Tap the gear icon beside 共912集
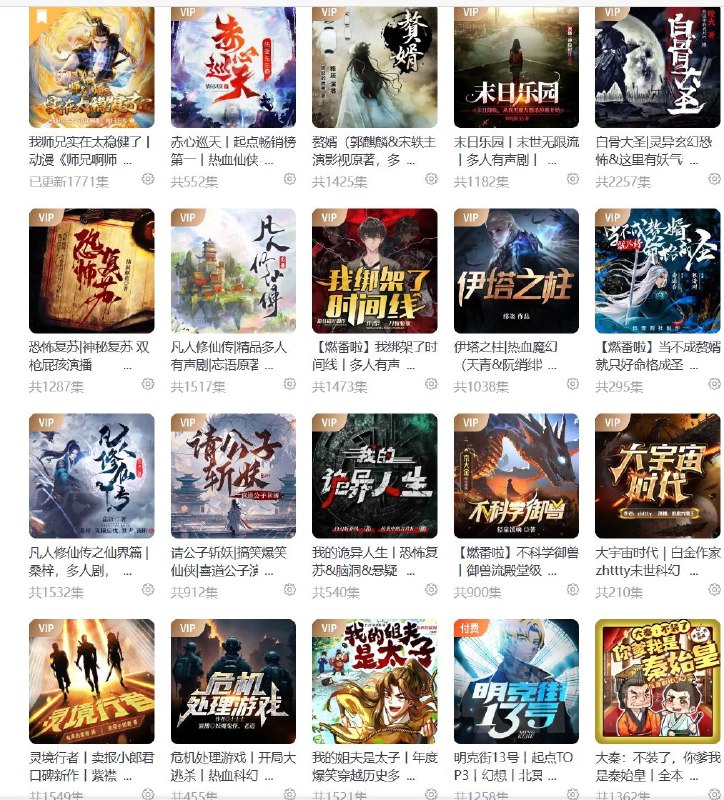The width and height of the screenshot is (724, 800). click(289, 590)
